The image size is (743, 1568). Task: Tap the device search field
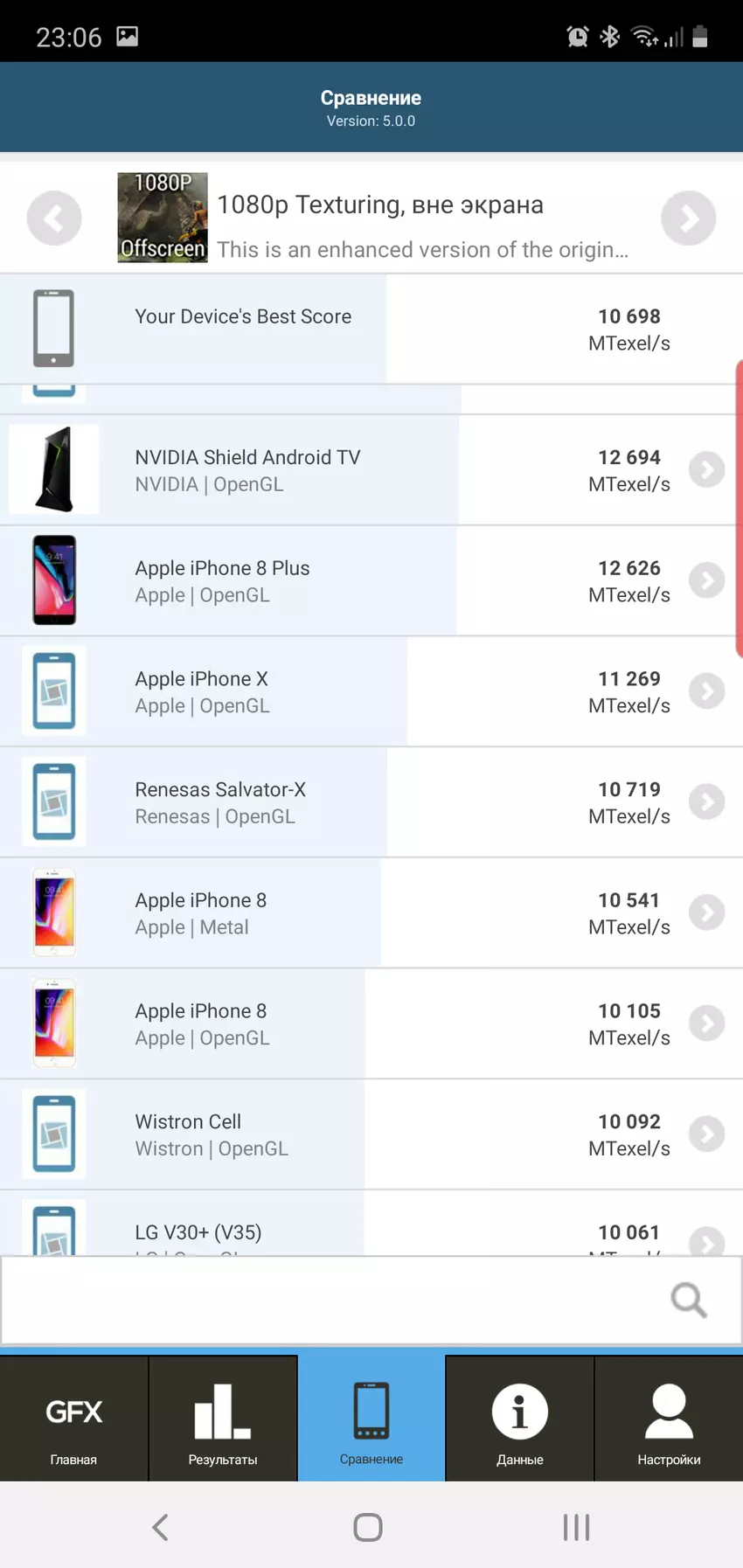click(332, 1301)
